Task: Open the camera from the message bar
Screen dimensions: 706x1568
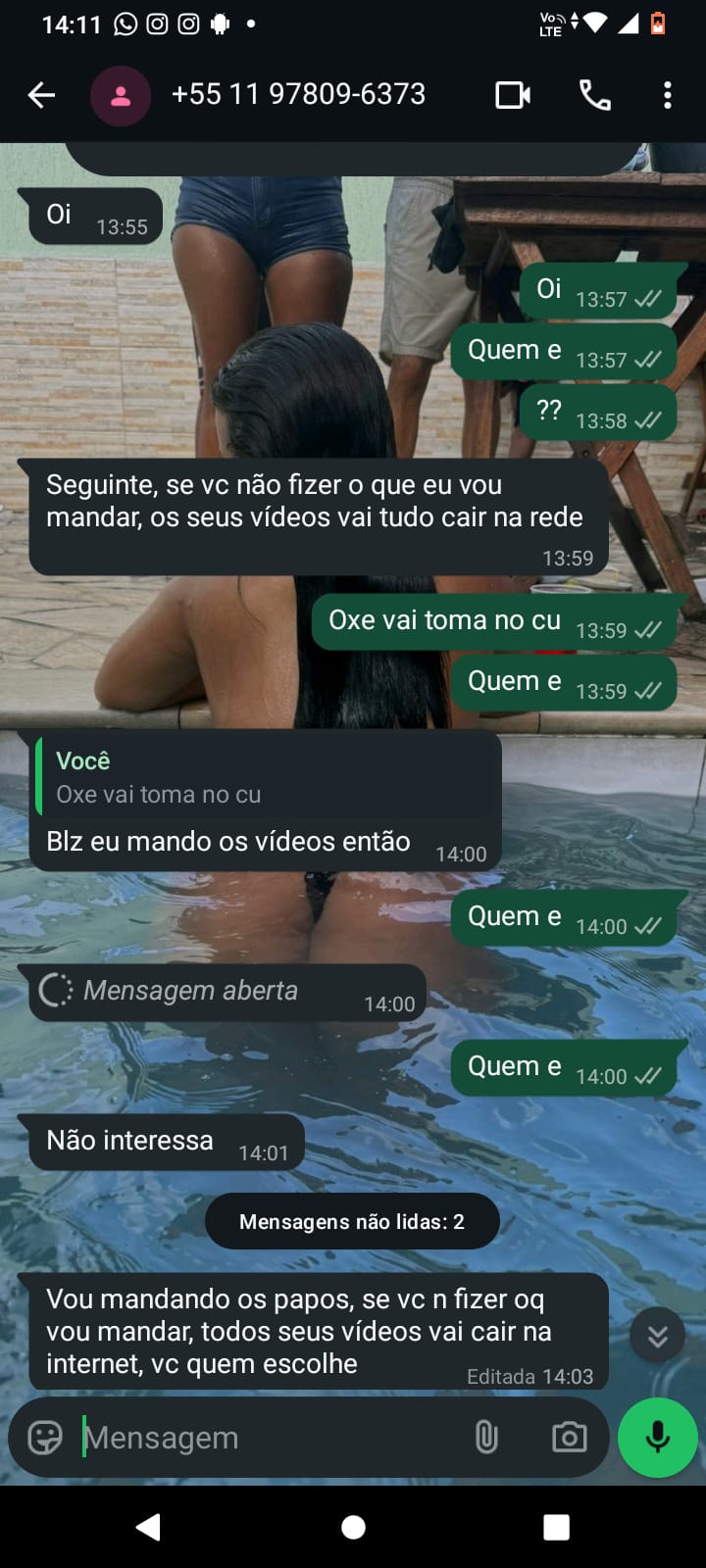Action: (569, 1438)
